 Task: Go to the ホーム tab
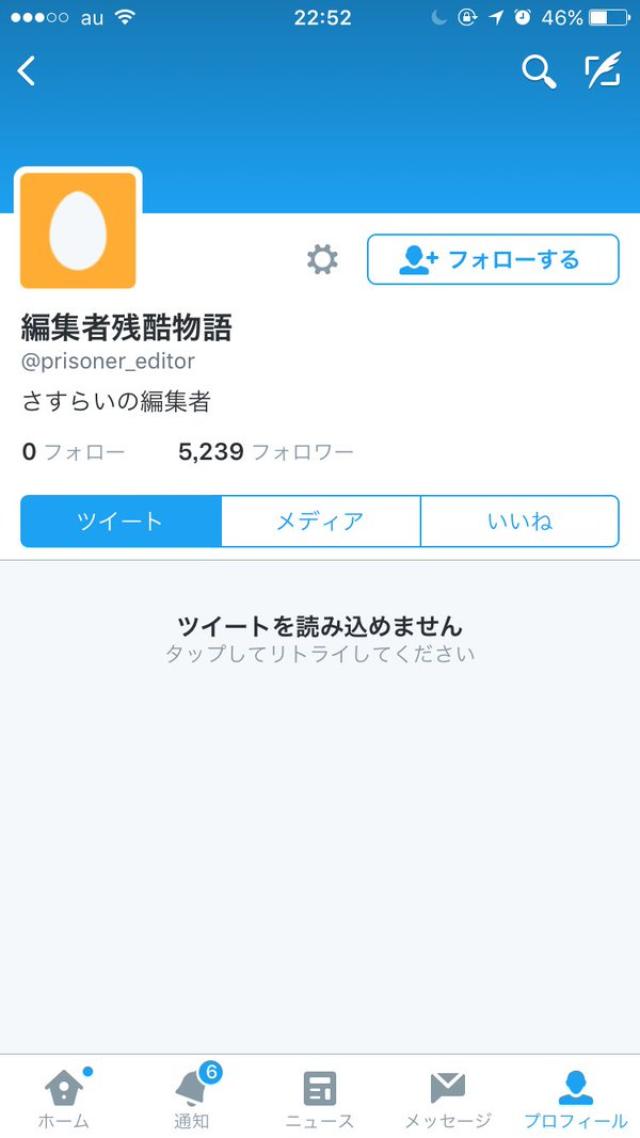64,1097
